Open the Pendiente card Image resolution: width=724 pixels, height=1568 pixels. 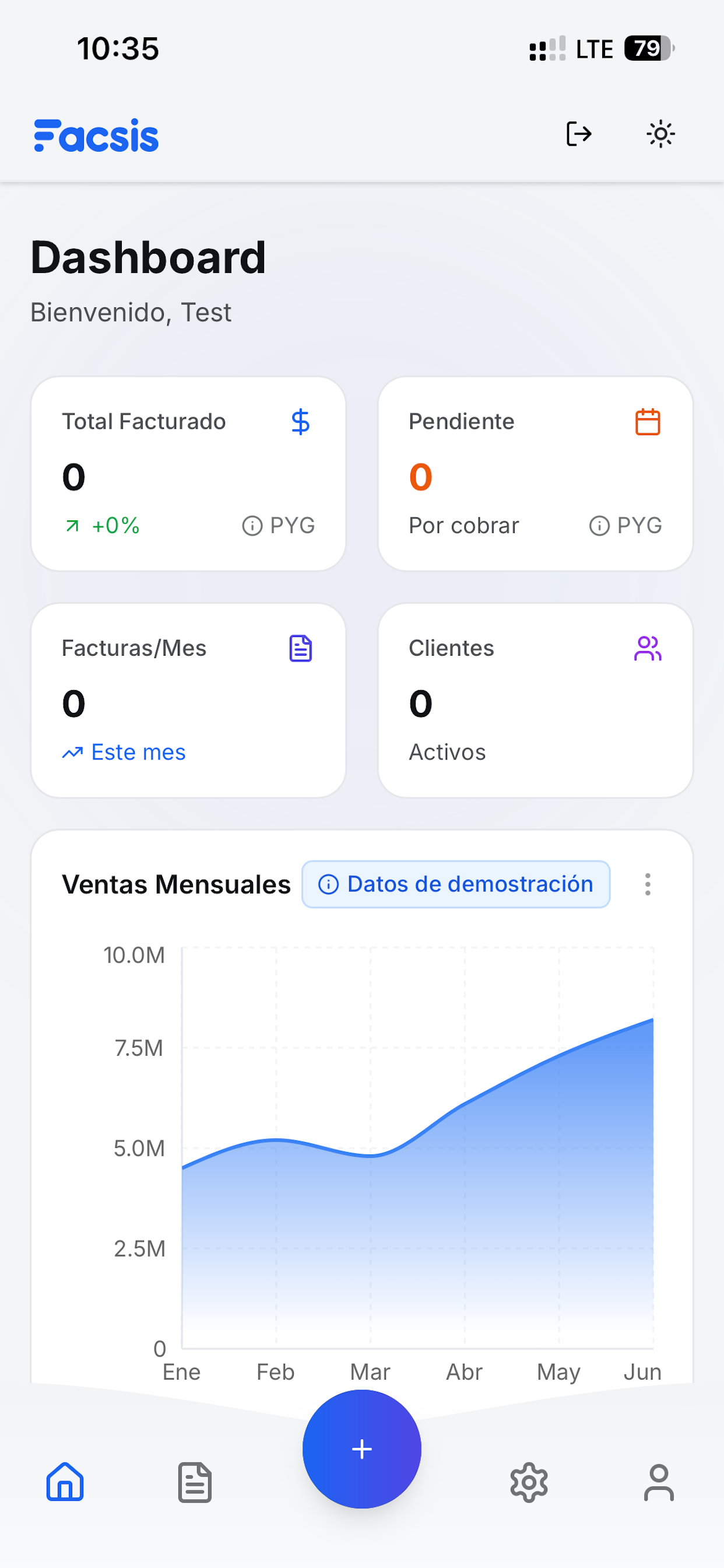535,474
